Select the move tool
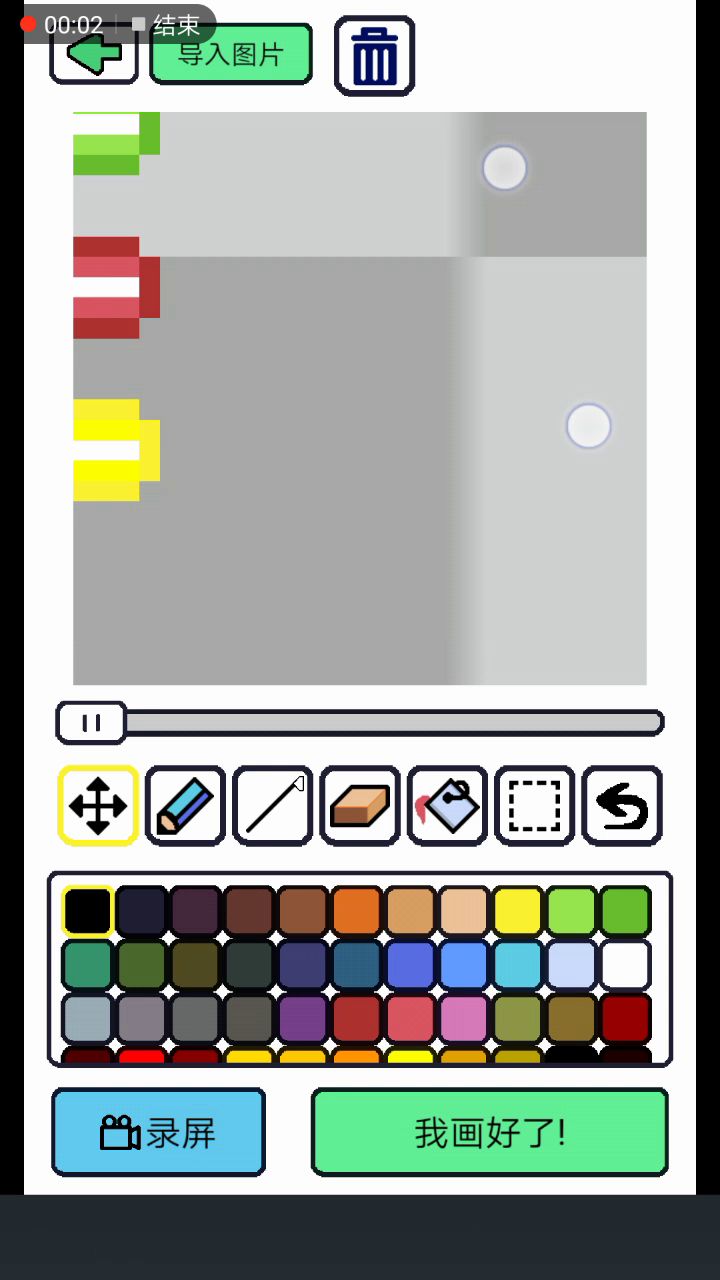The image size is (720, 1280). pyautogui.click(x=98, y=805)
